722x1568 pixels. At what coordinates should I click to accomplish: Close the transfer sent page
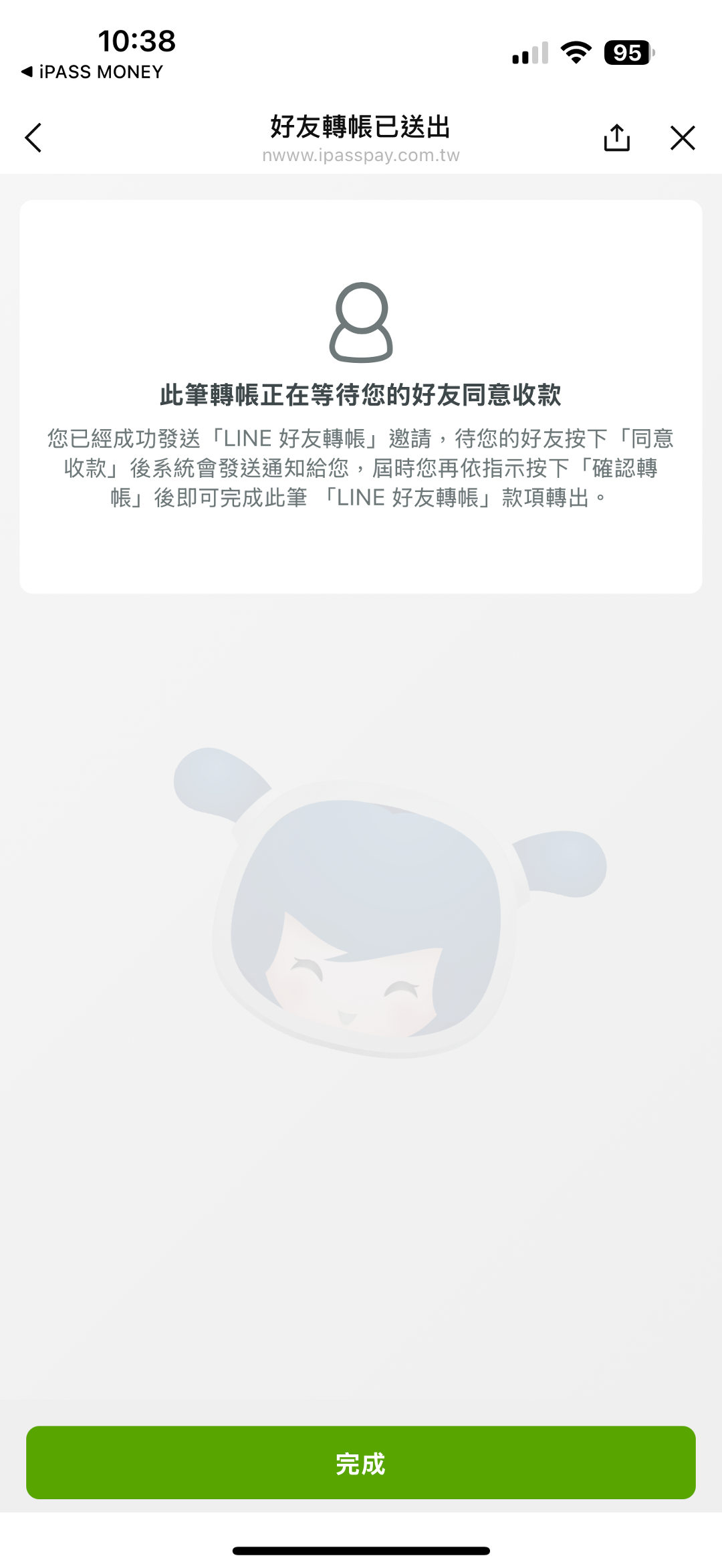point(683,138)
